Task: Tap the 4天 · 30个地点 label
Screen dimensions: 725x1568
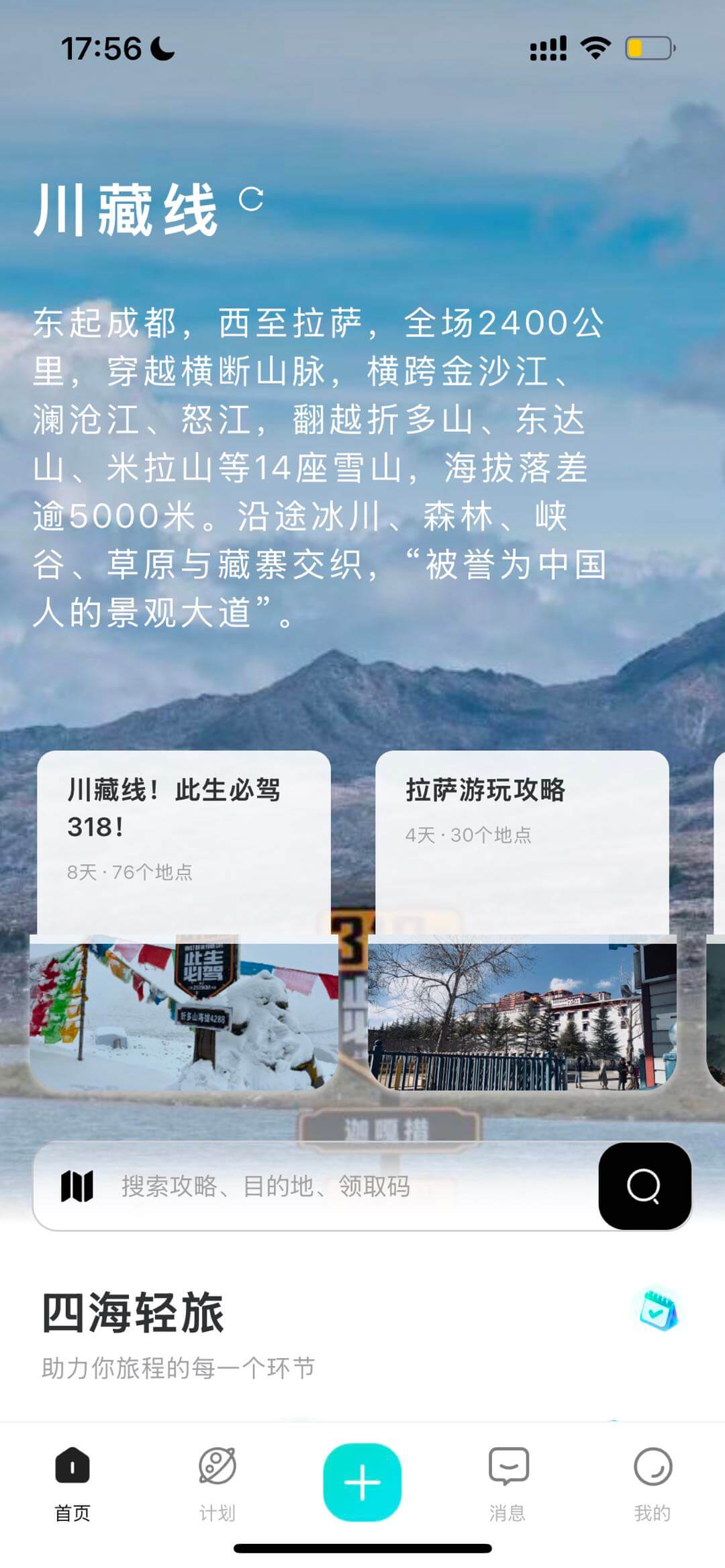Action: (470, 834)
